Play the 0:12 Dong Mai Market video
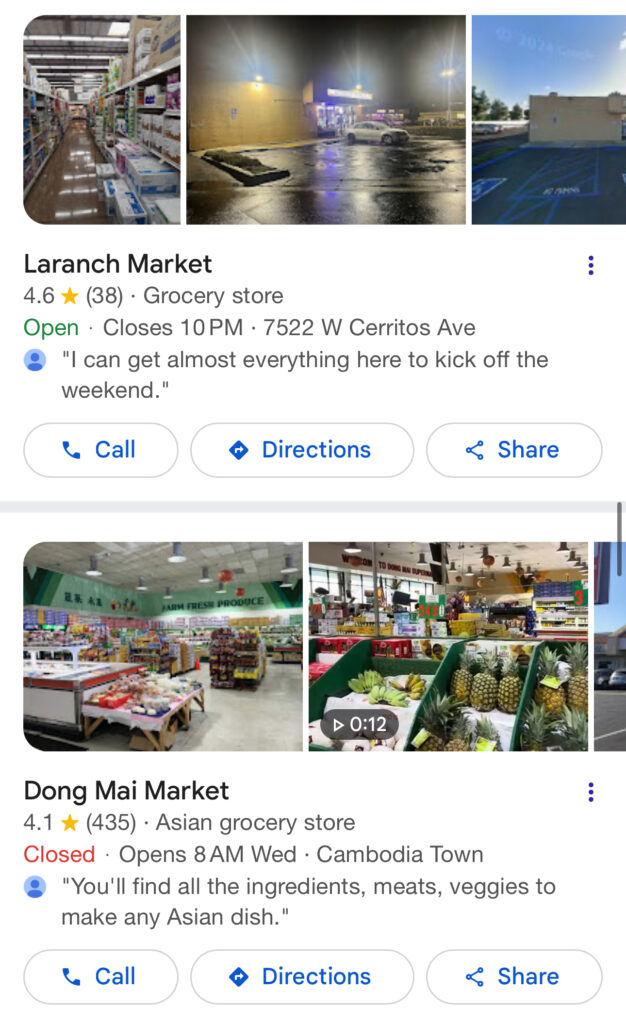 coord(447,646)
